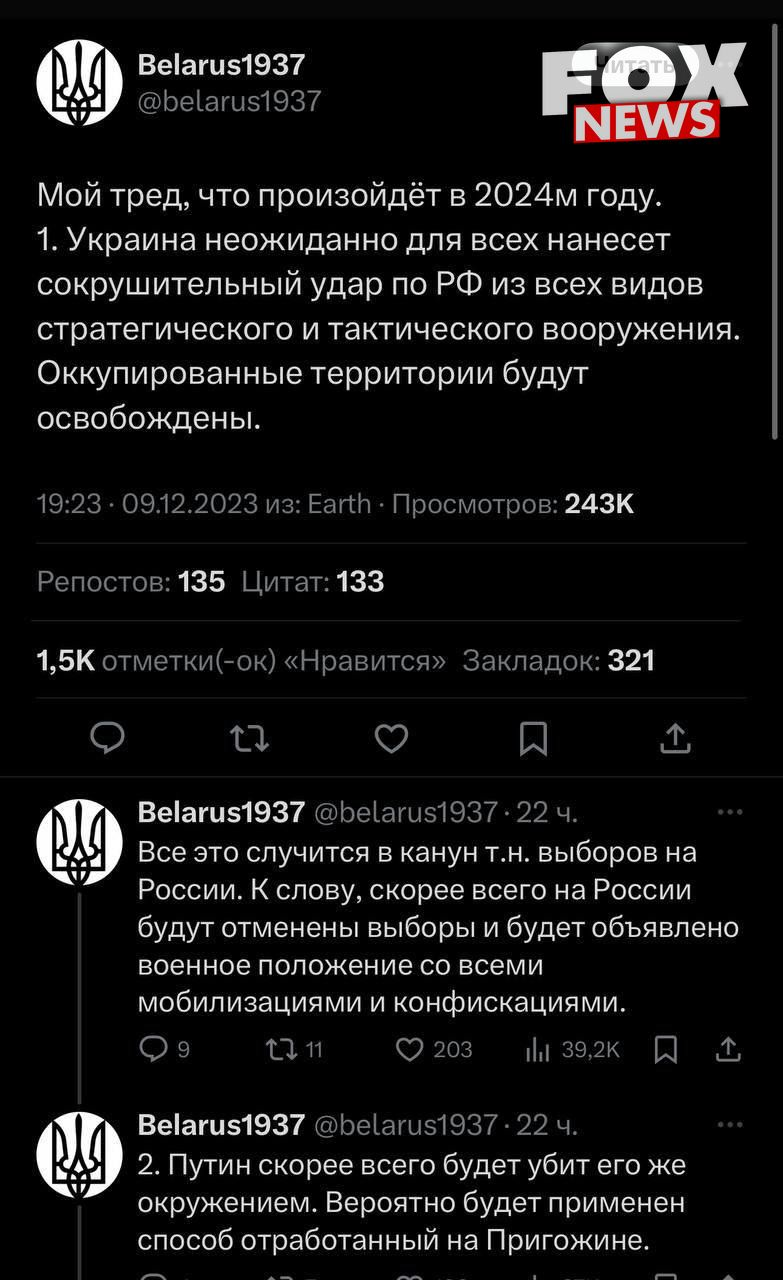Viewport: 783px width, 1280px height.
Task: Like the reply about elections in Russia
Action: 433,1049
